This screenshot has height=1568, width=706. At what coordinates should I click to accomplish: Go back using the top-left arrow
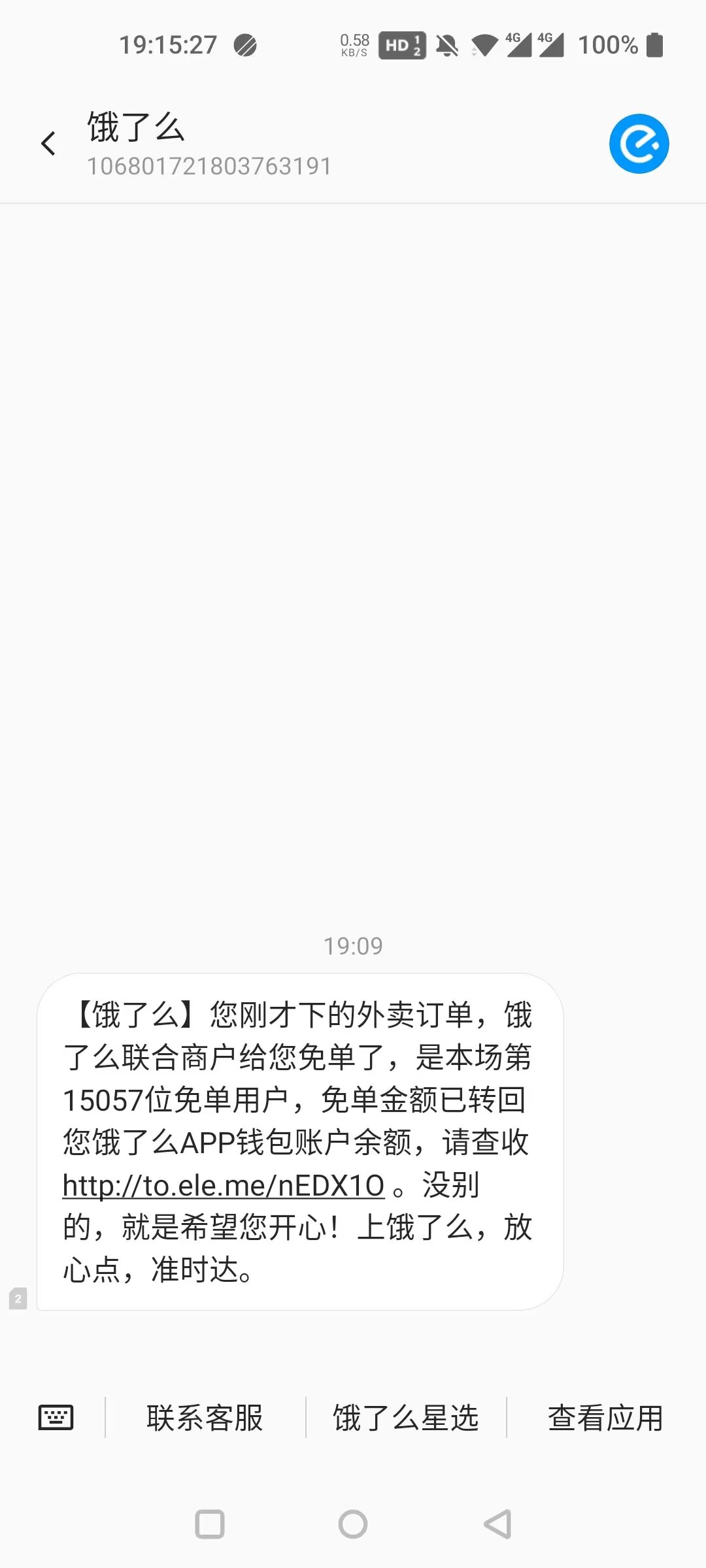pos(48,144)
